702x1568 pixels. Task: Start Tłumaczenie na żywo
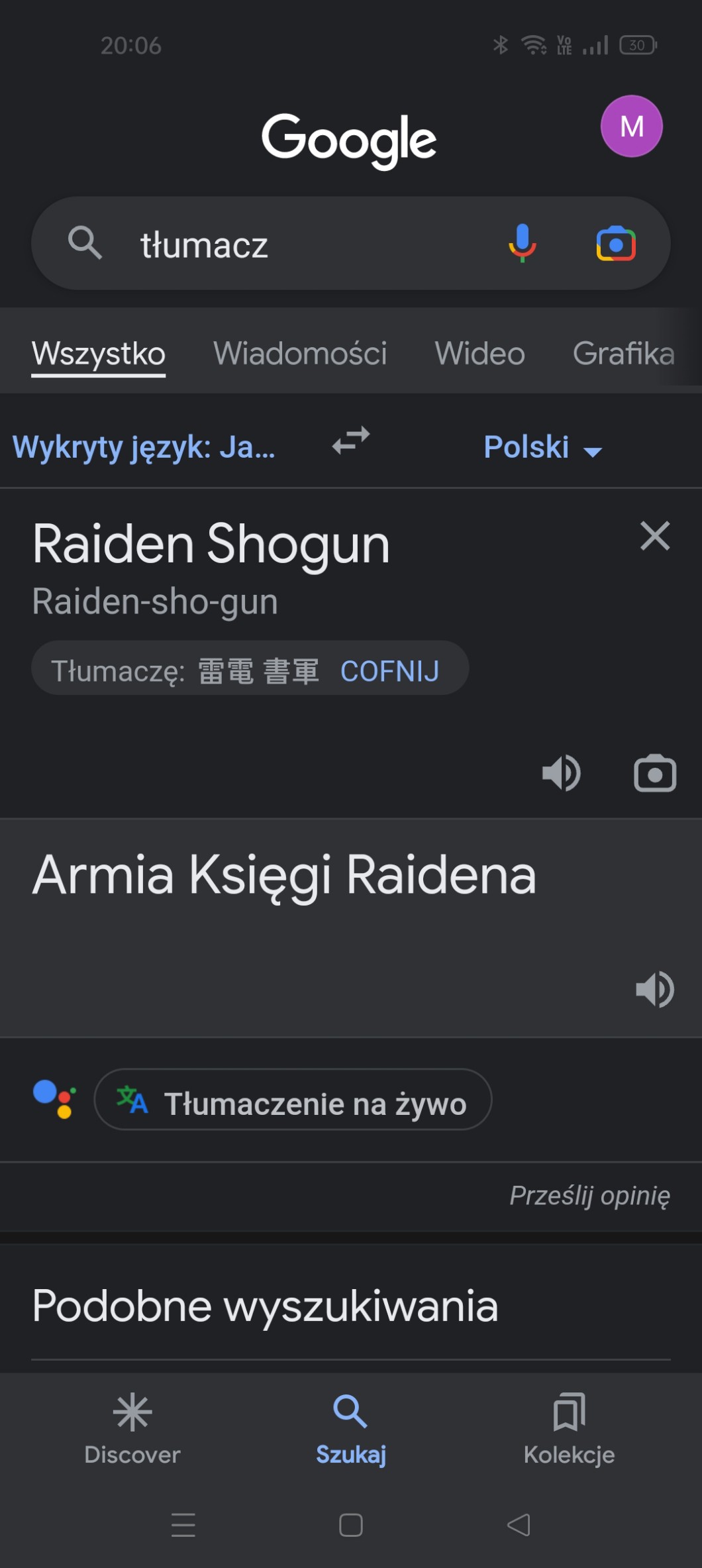(293, 1100)
